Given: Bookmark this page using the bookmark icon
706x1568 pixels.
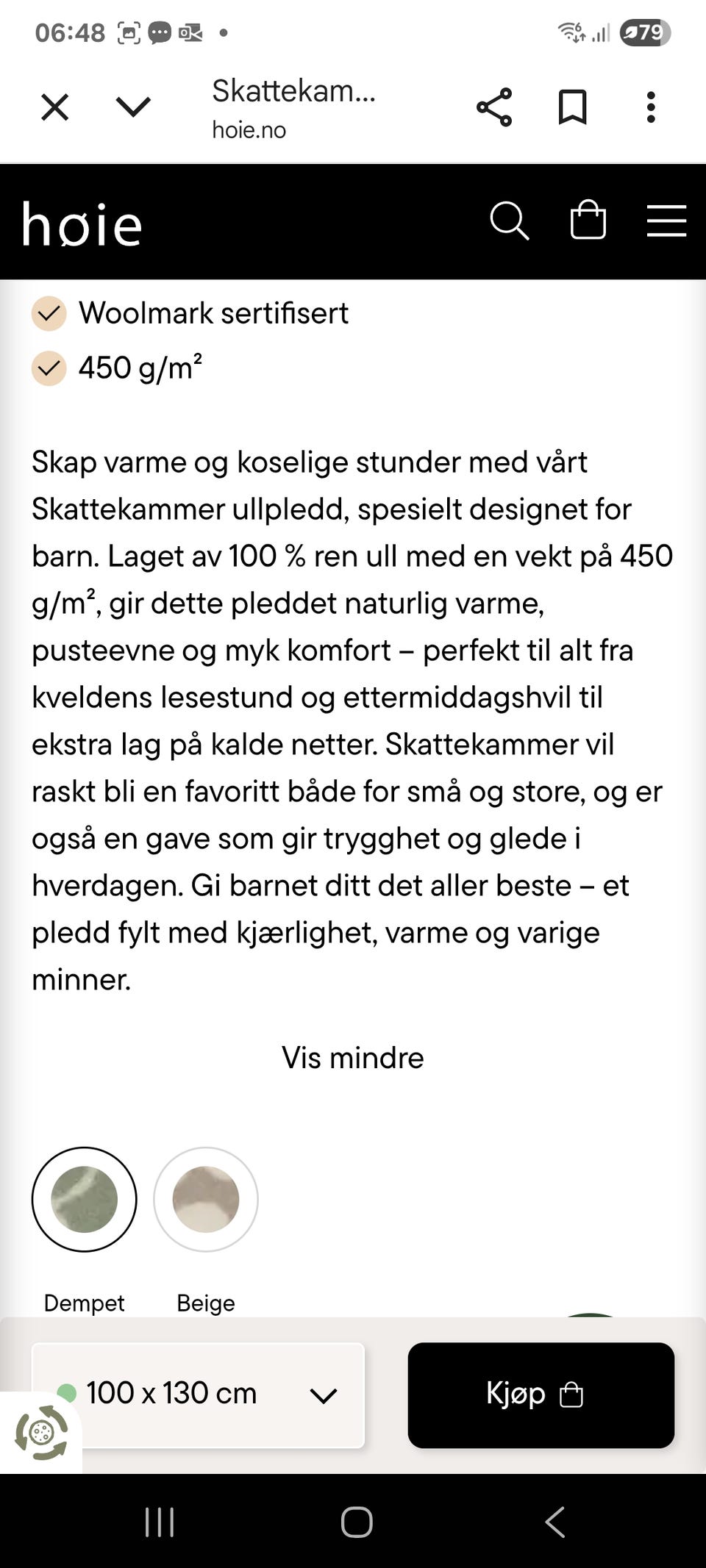Looking at the screenshot, I should (573, 106).
